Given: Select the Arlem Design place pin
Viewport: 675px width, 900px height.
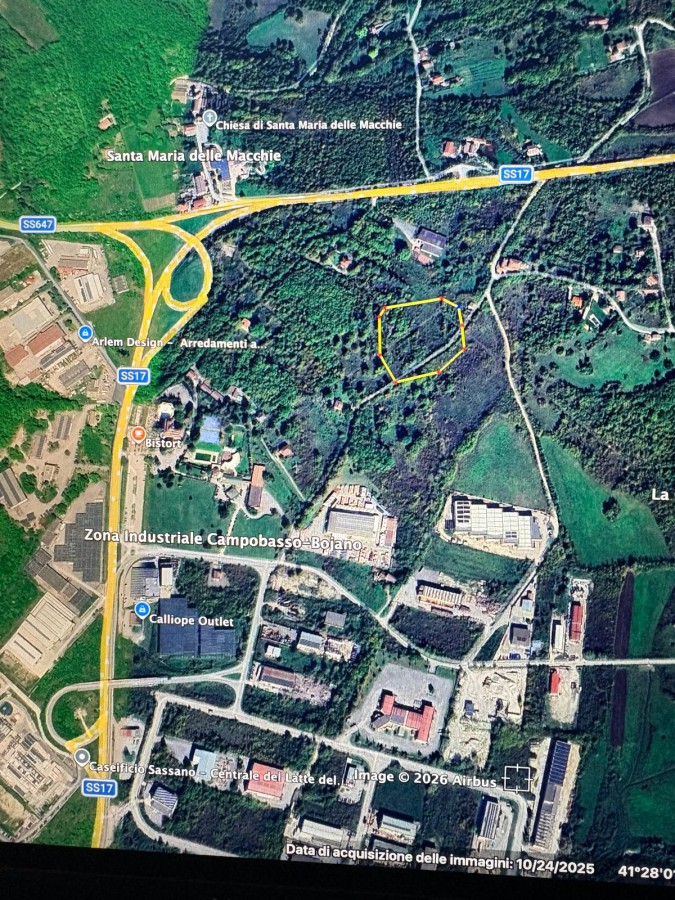Looking at the screenshot, I should 86,333.
